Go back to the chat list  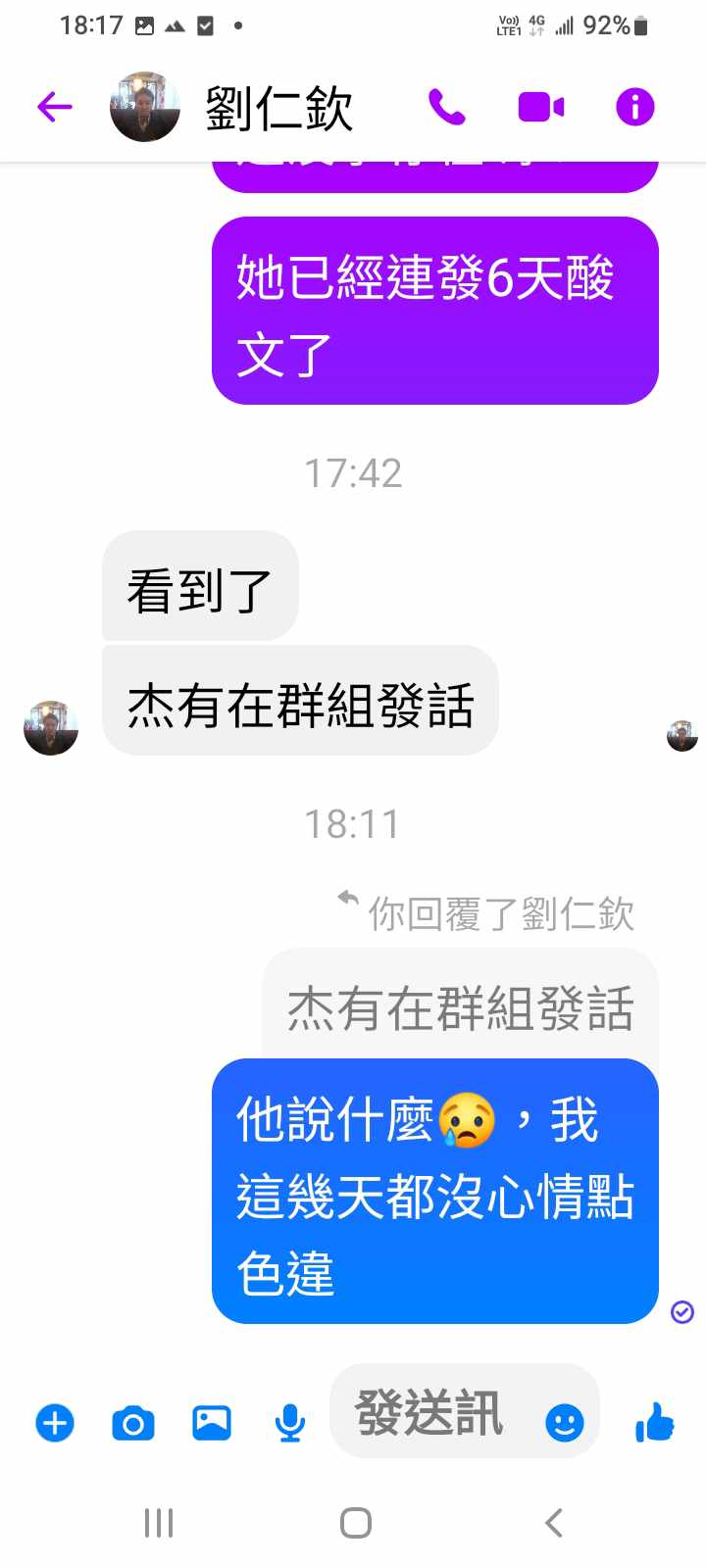[55, 107]
